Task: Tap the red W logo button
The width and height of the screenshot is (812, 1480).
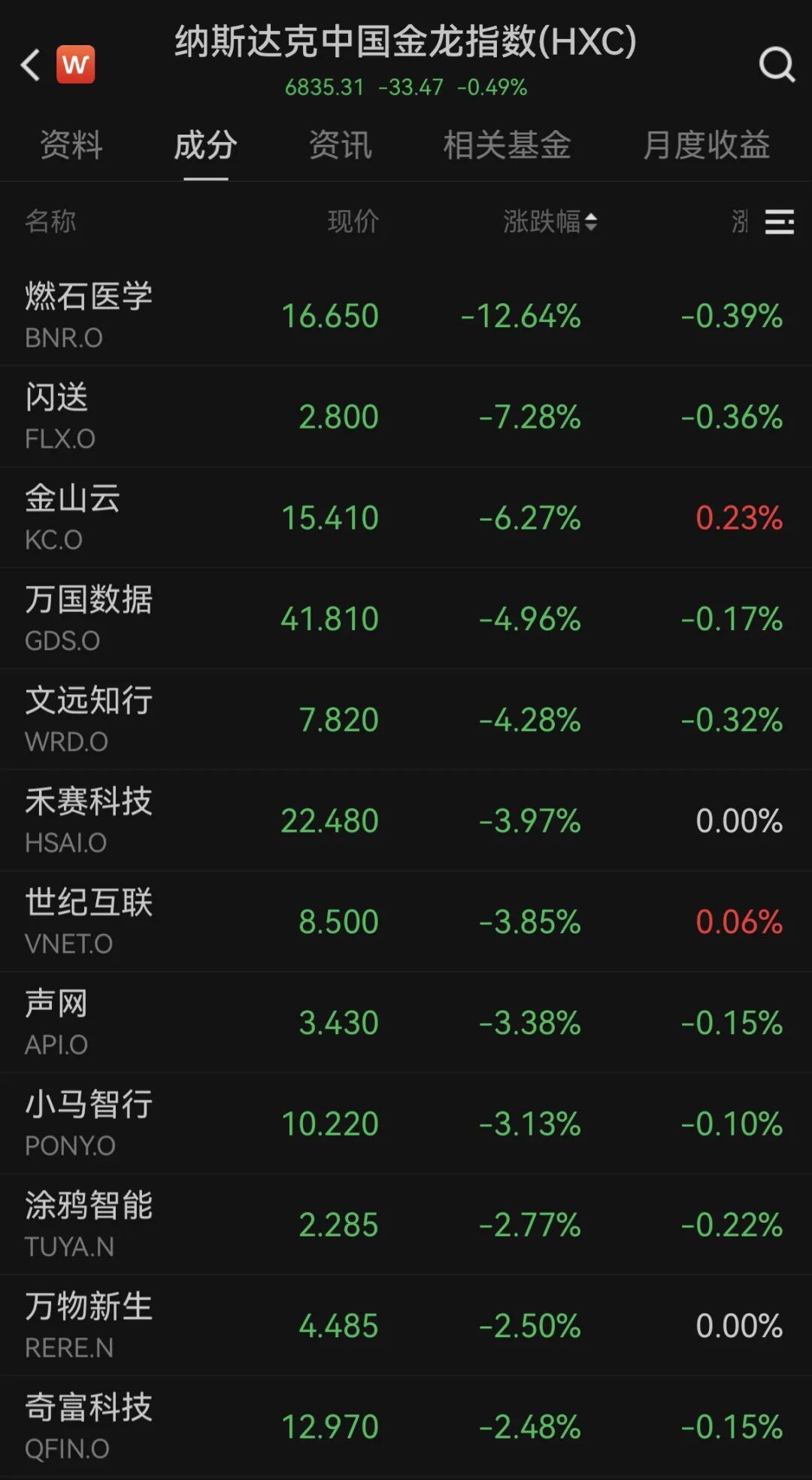Action: tap(76, 65)
